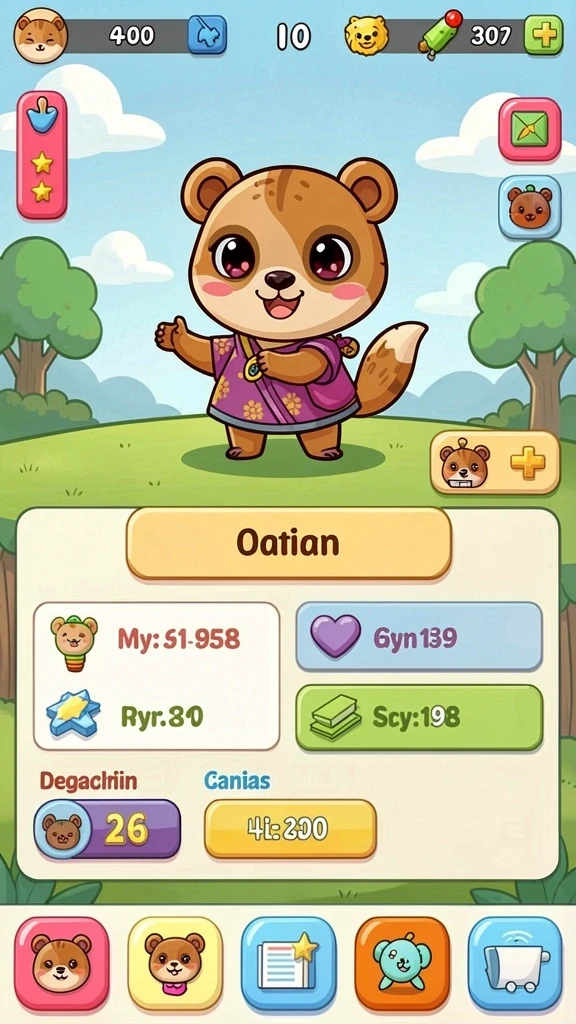The image size is (576, 1024).
Task: Open the player avatar in the top corner
Action: 40,35
